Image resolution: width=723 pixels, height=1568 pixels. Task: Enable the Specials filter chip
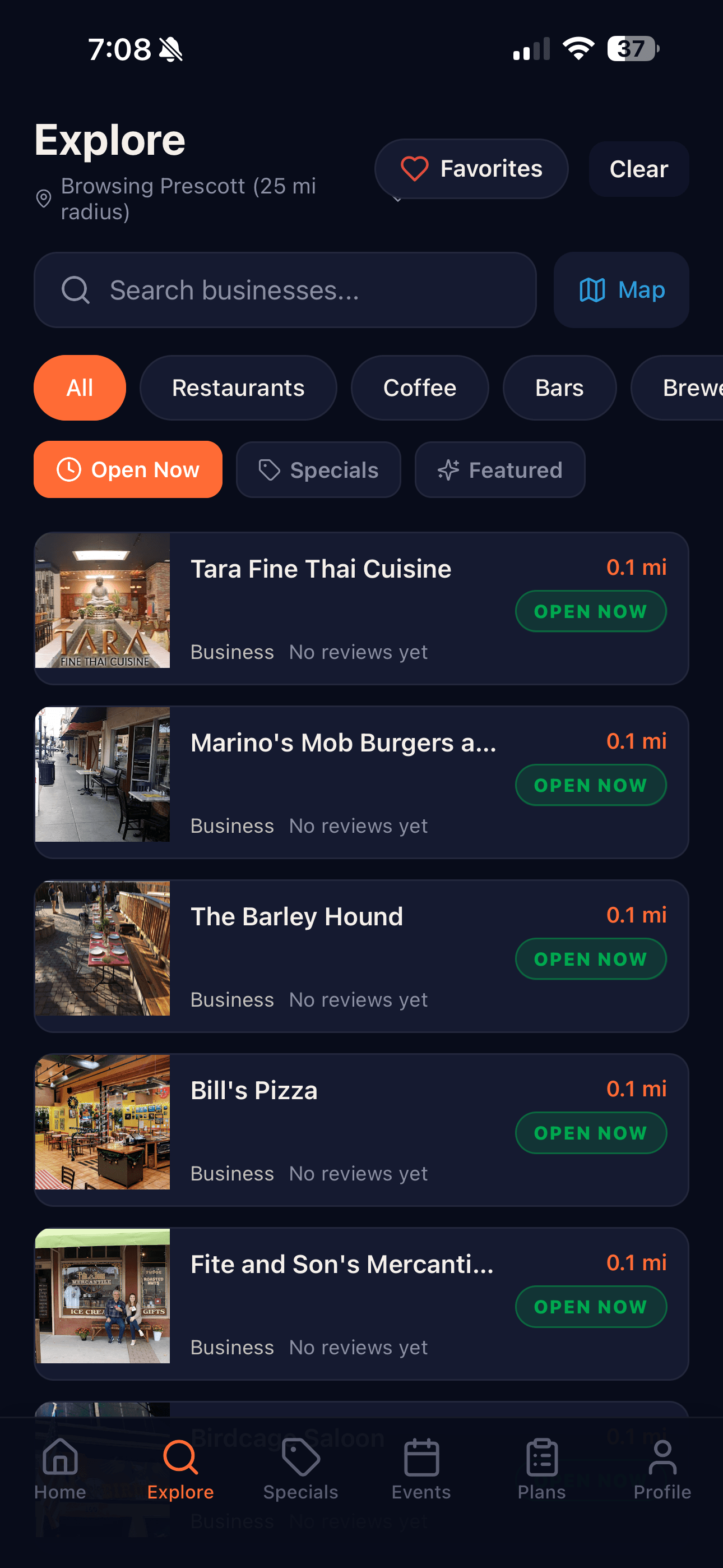click(318, 469)
